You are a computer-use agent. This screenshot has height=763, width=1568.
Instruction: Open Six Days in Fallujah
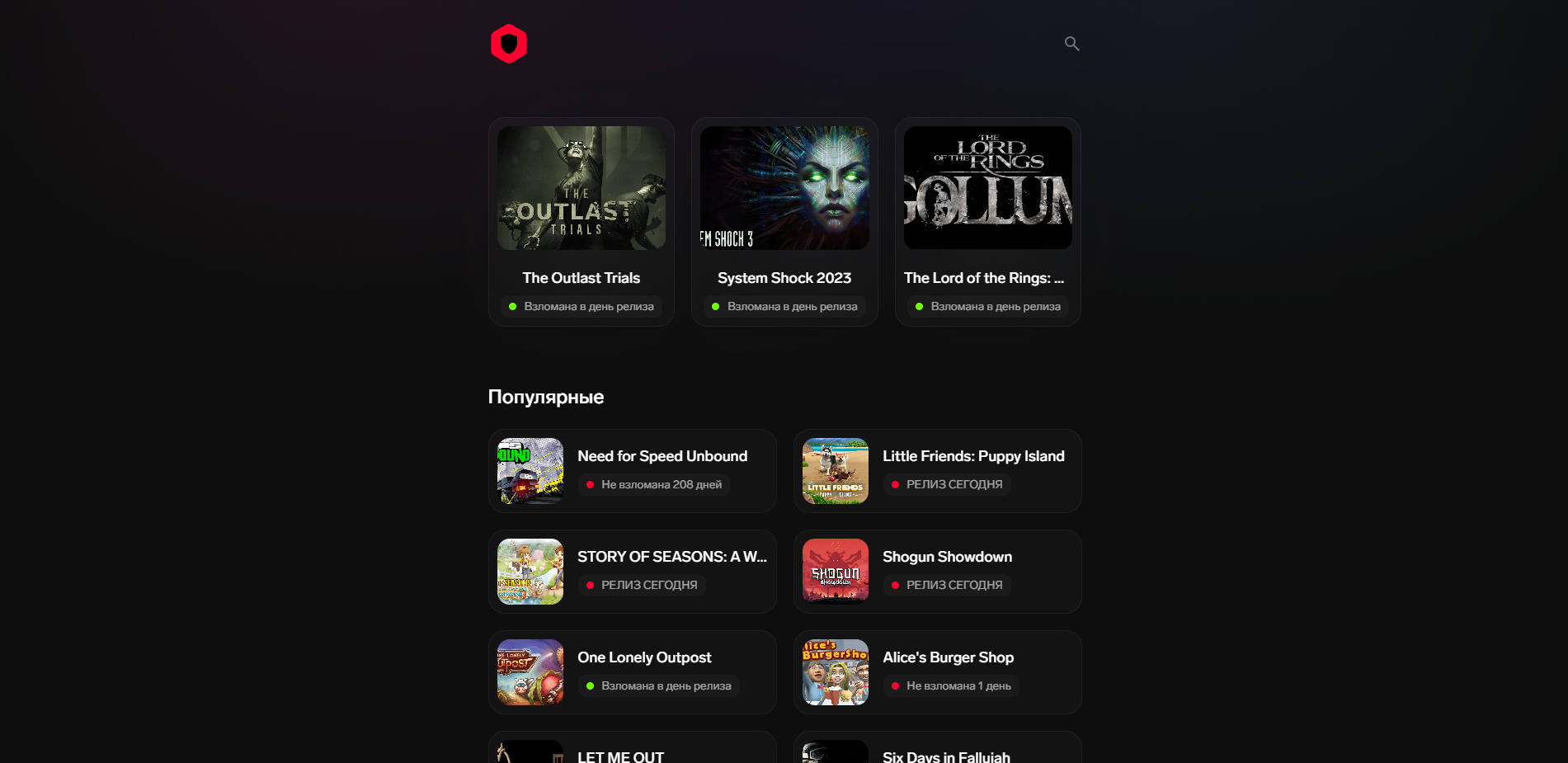pyautogui.click(x=937, y=751)
